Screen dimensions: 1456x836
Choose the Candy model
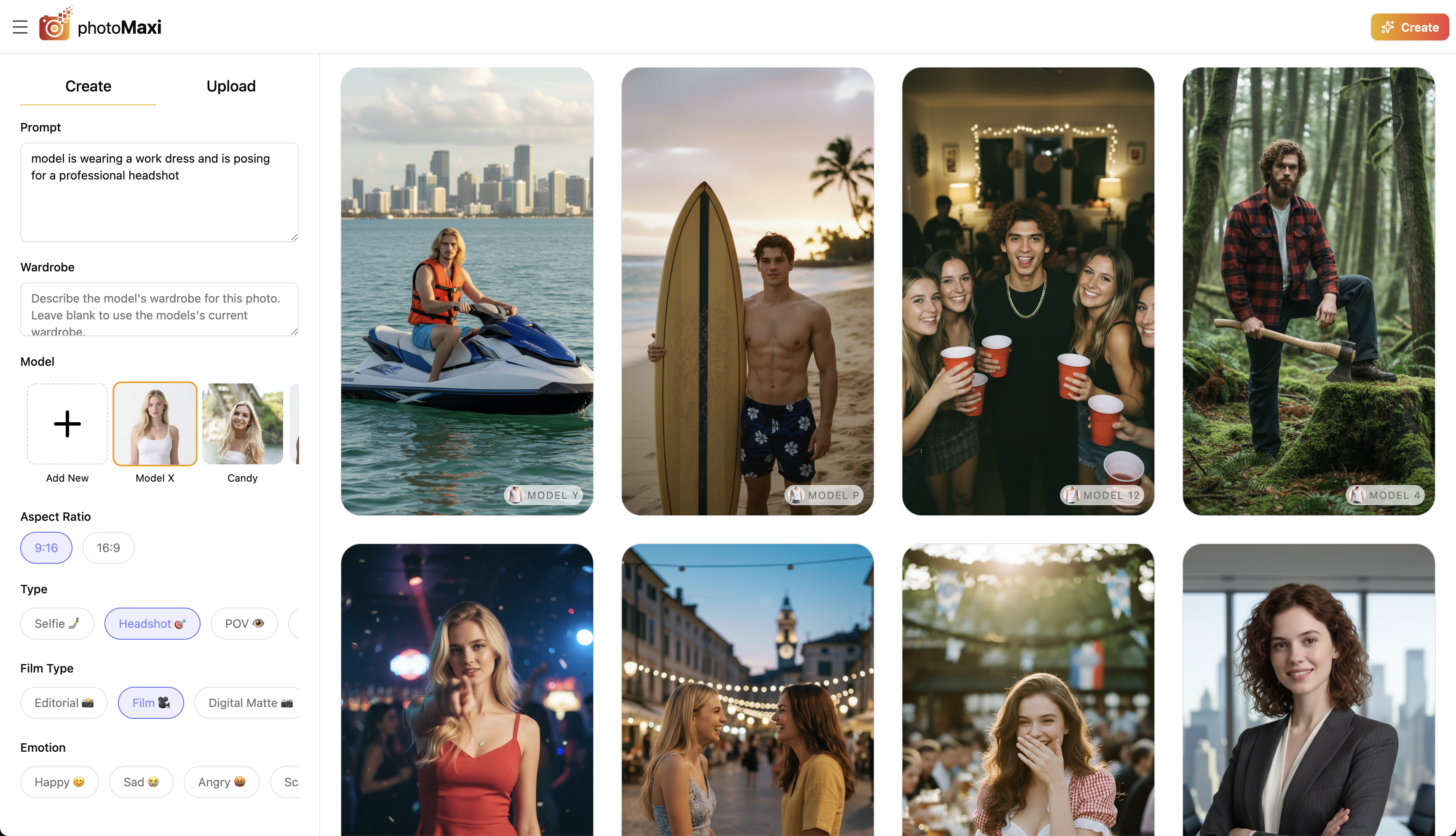click(x=242, y=424)
